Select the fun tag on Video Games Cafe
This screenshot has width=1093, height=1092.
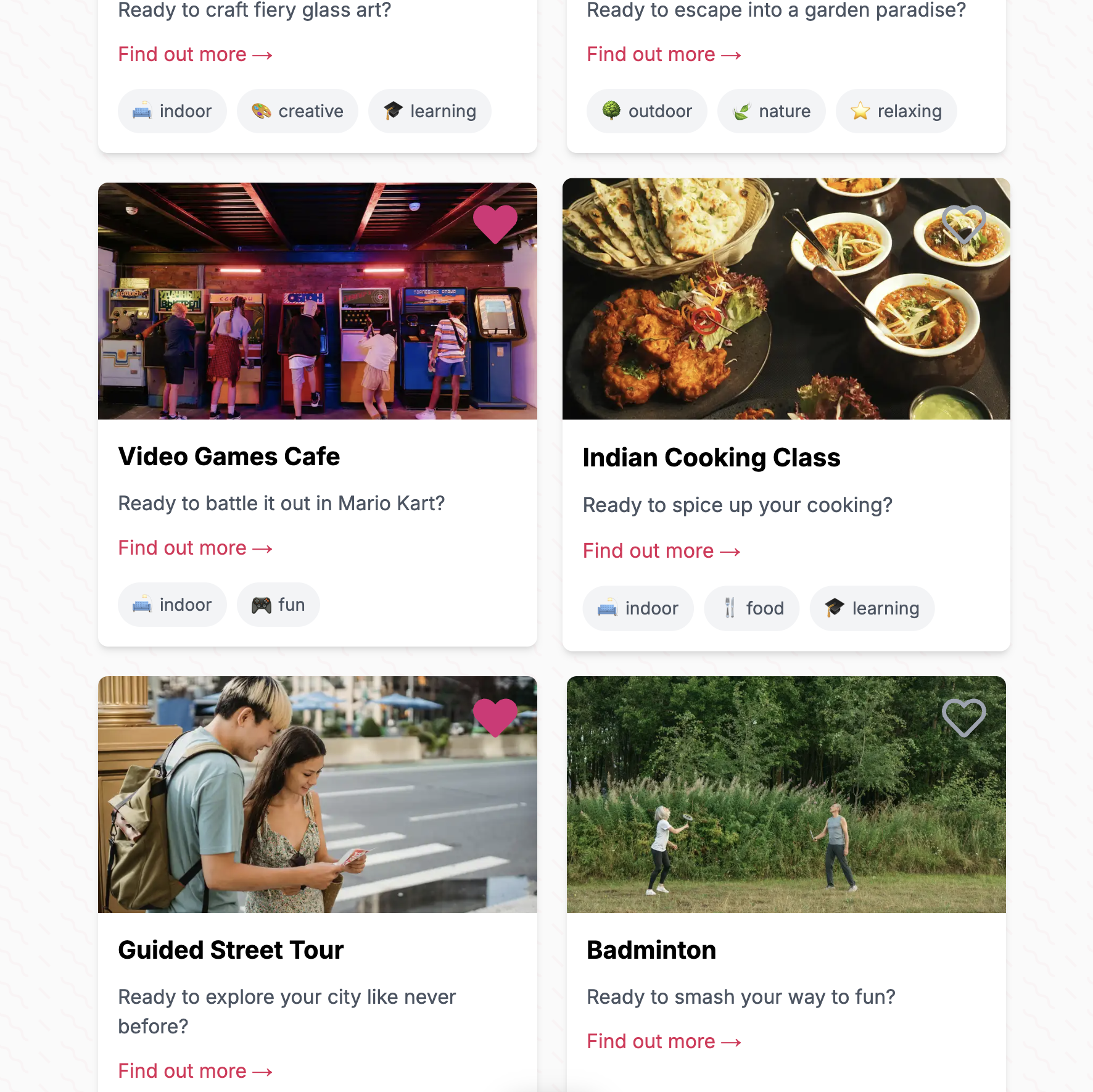tap(278, 605)
